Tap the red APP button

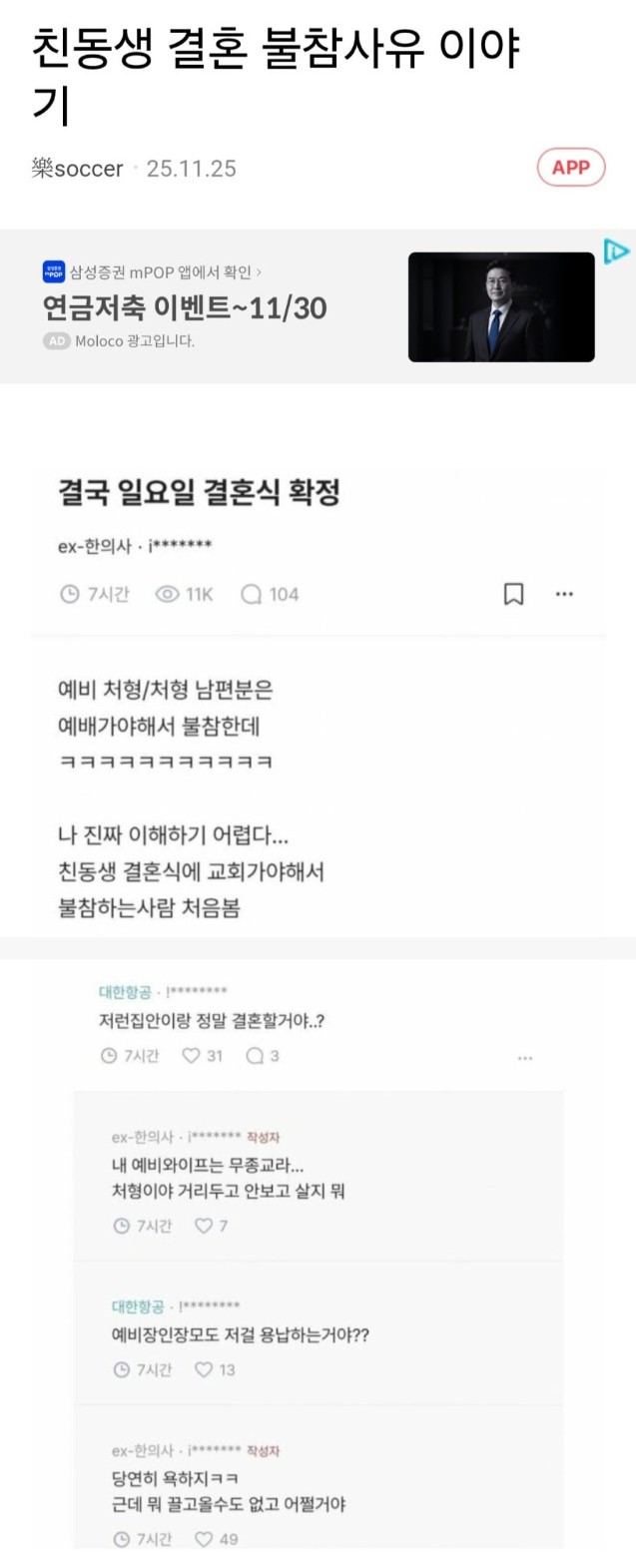pos(570,168)
